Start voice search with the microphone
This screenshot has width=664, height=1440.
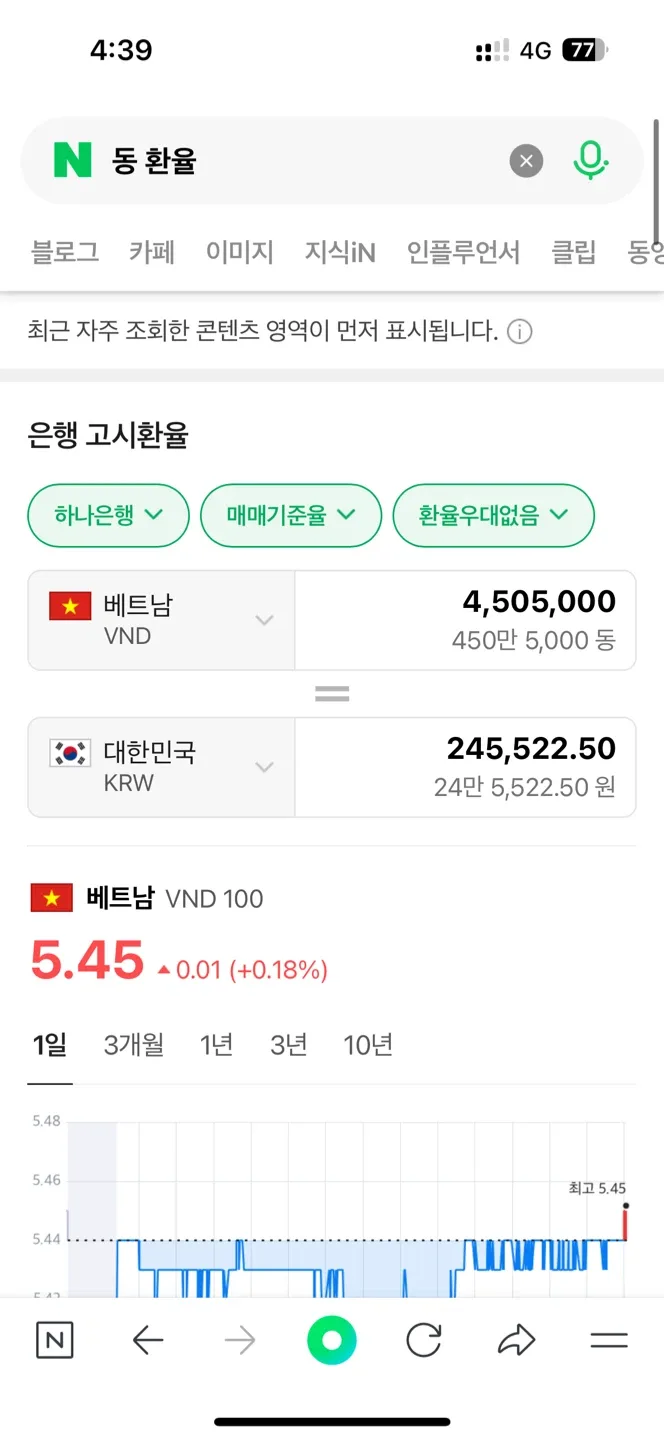pyautogui.click(x=590, y=160)
